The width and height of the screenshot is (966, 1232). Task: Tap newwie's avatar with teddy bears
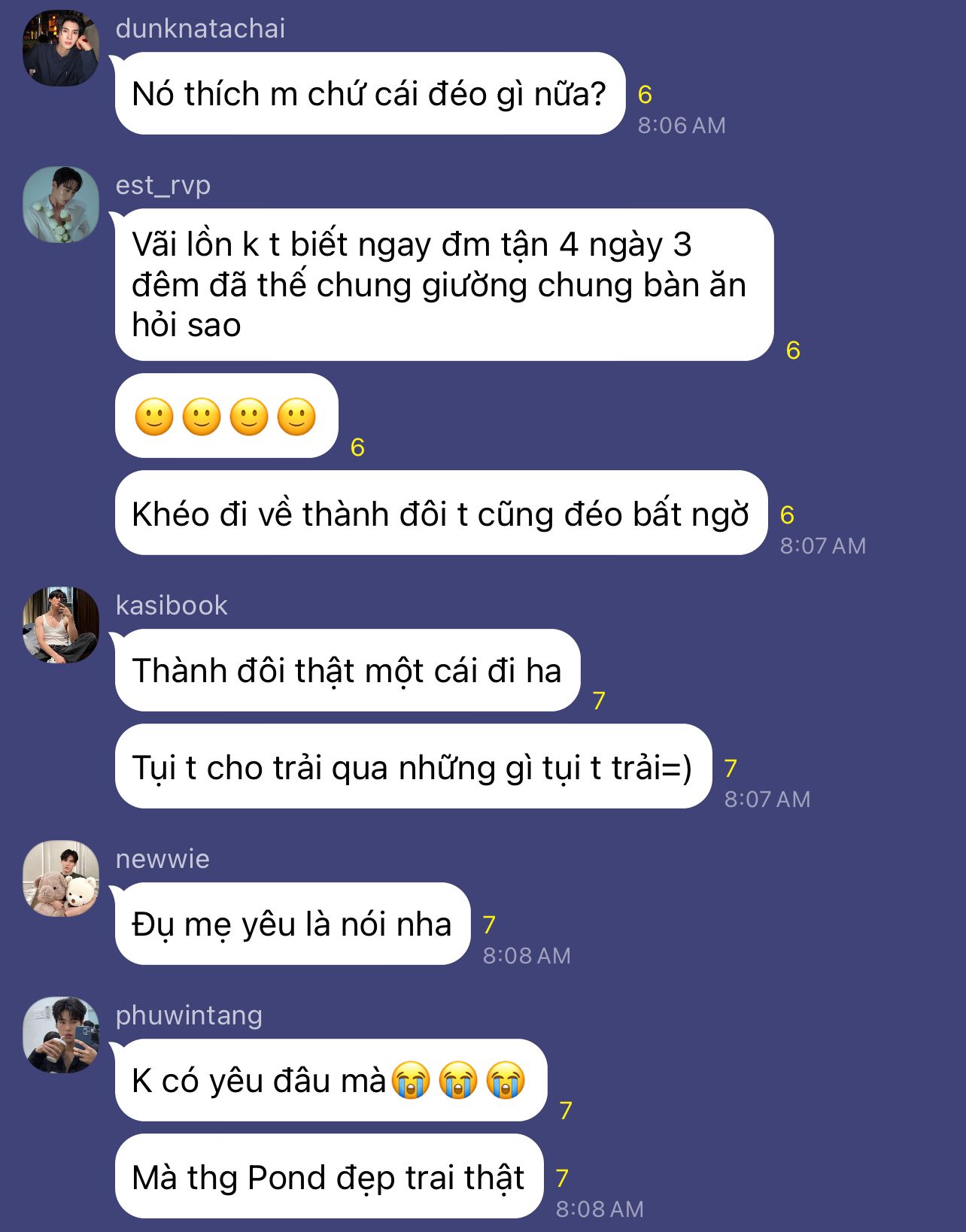61,878
